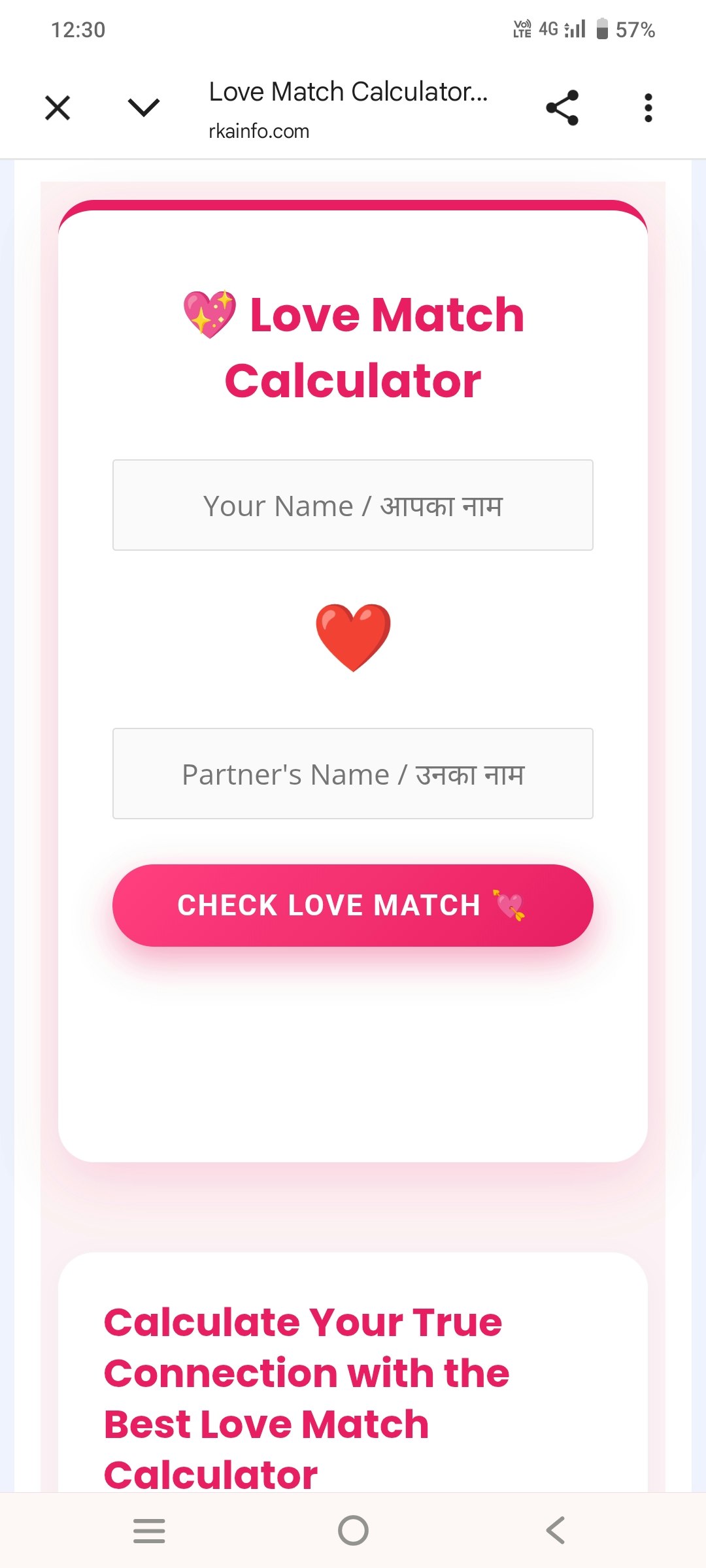
Task: Tap the Check Love Match button
Action: point(353,906)
